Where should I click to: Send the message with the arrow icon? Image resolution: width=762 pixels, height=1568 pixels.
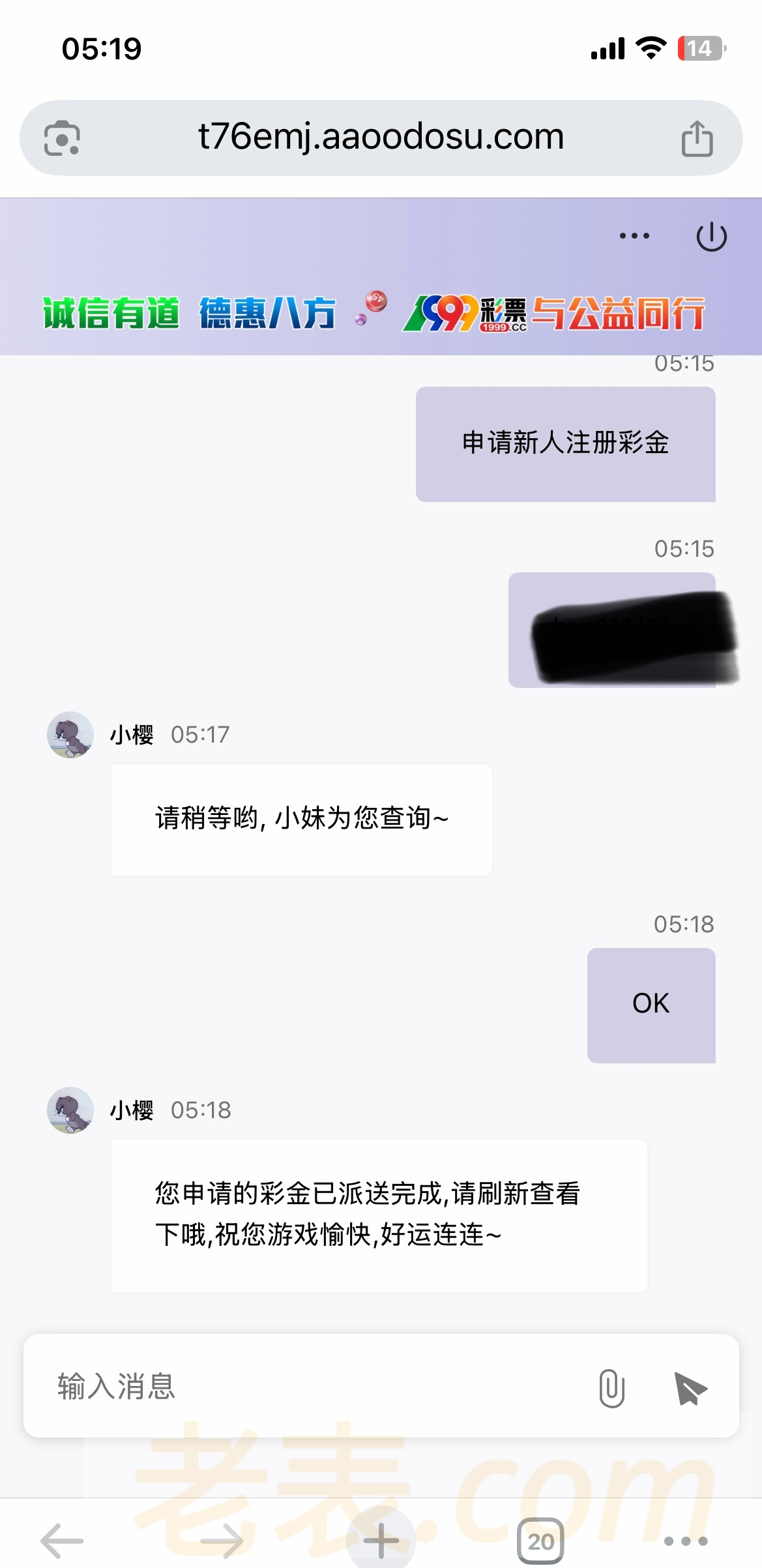point(690,1388)
